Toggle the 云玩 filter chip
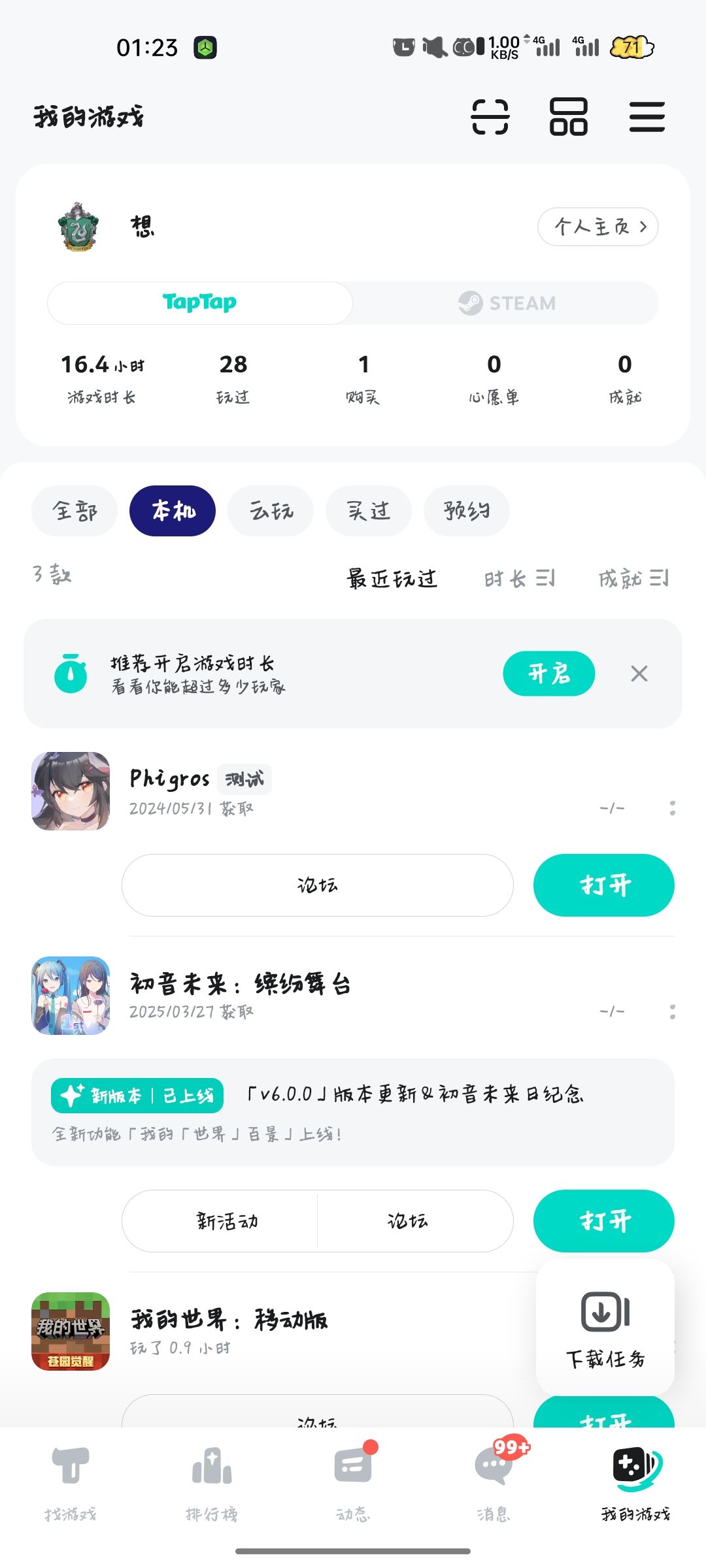 [270, 511]
